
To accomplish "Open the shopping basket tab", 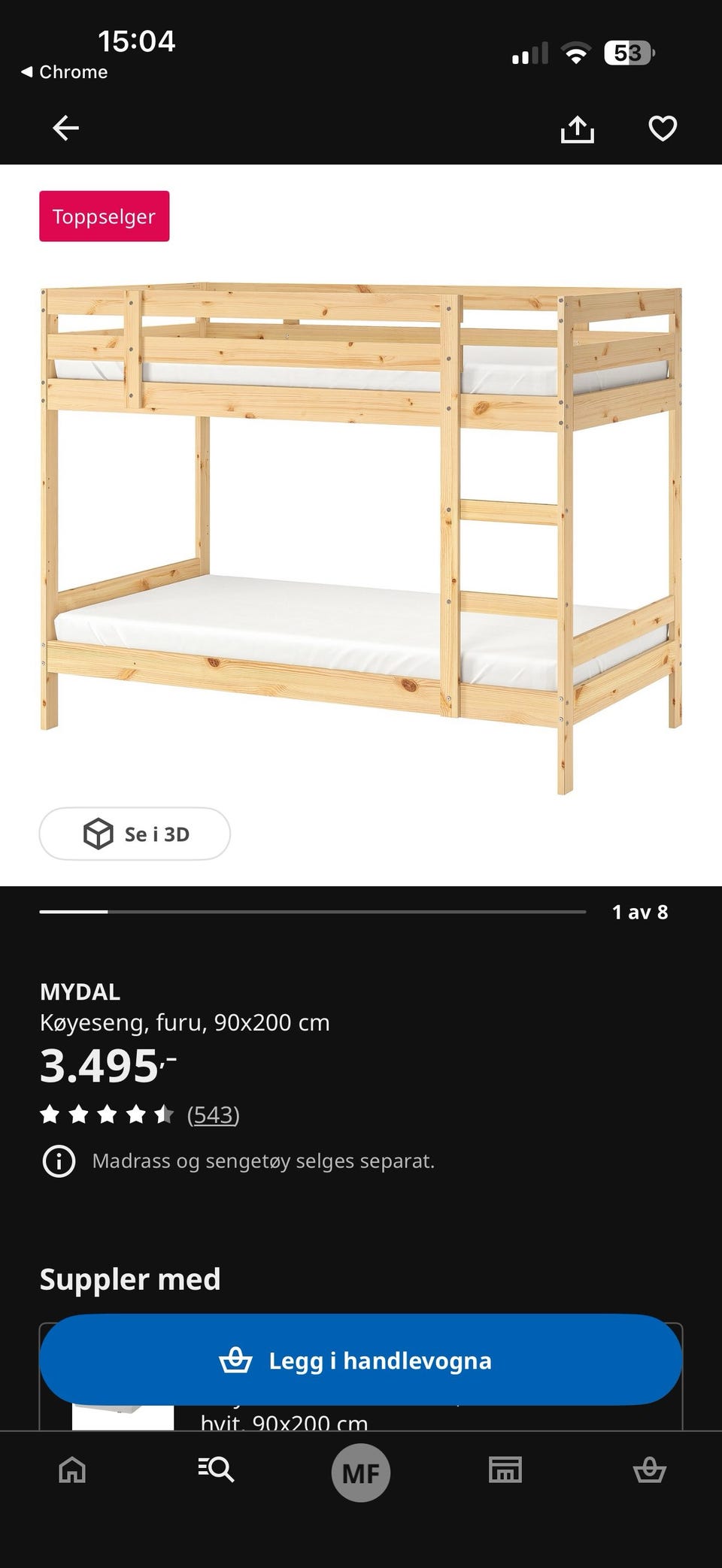I will click(x=649, y=1469).
